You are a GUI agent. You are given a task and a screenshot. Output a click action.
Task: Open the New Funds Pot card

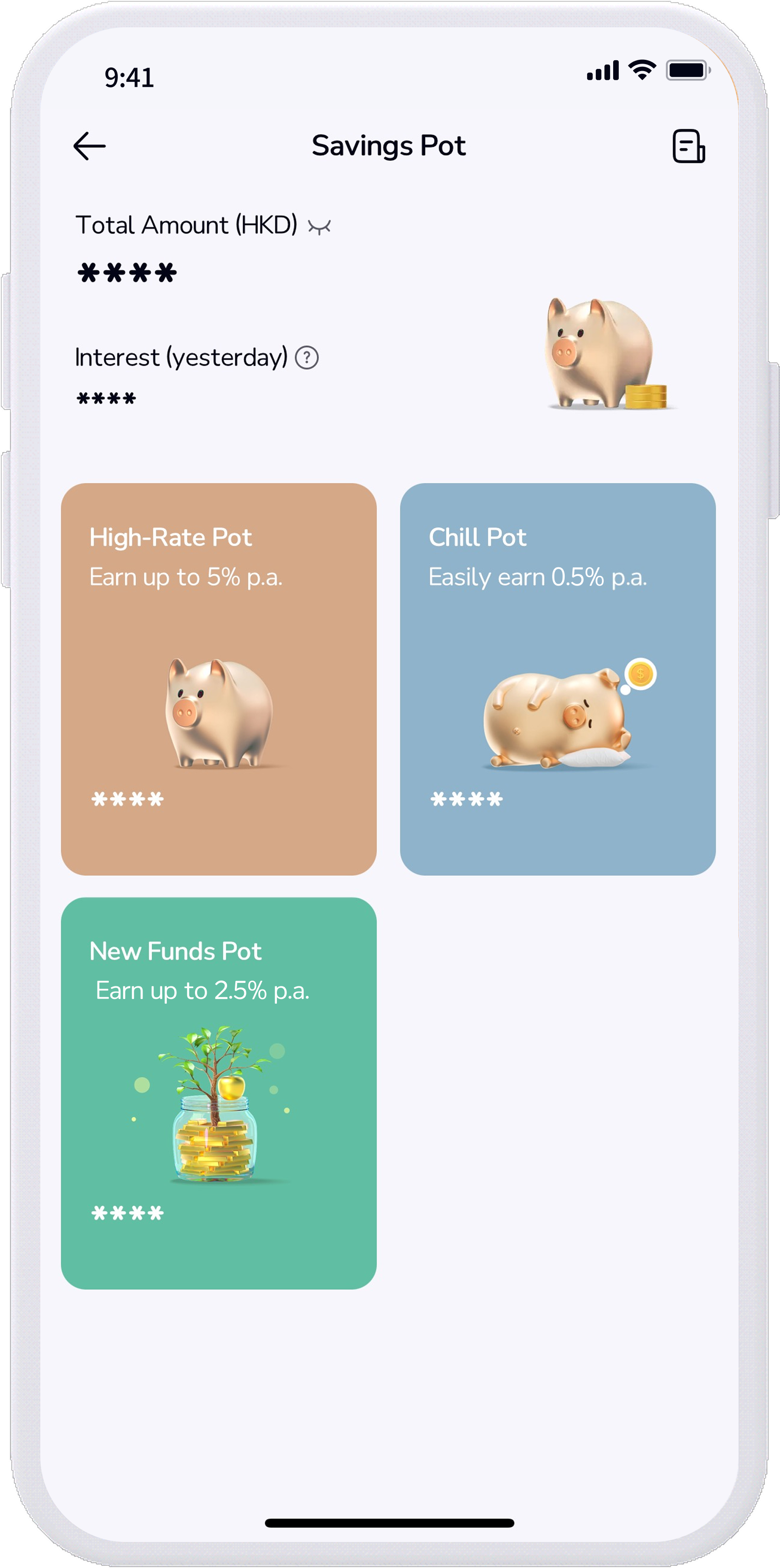pyautogui.click(x=218, y=1093)
